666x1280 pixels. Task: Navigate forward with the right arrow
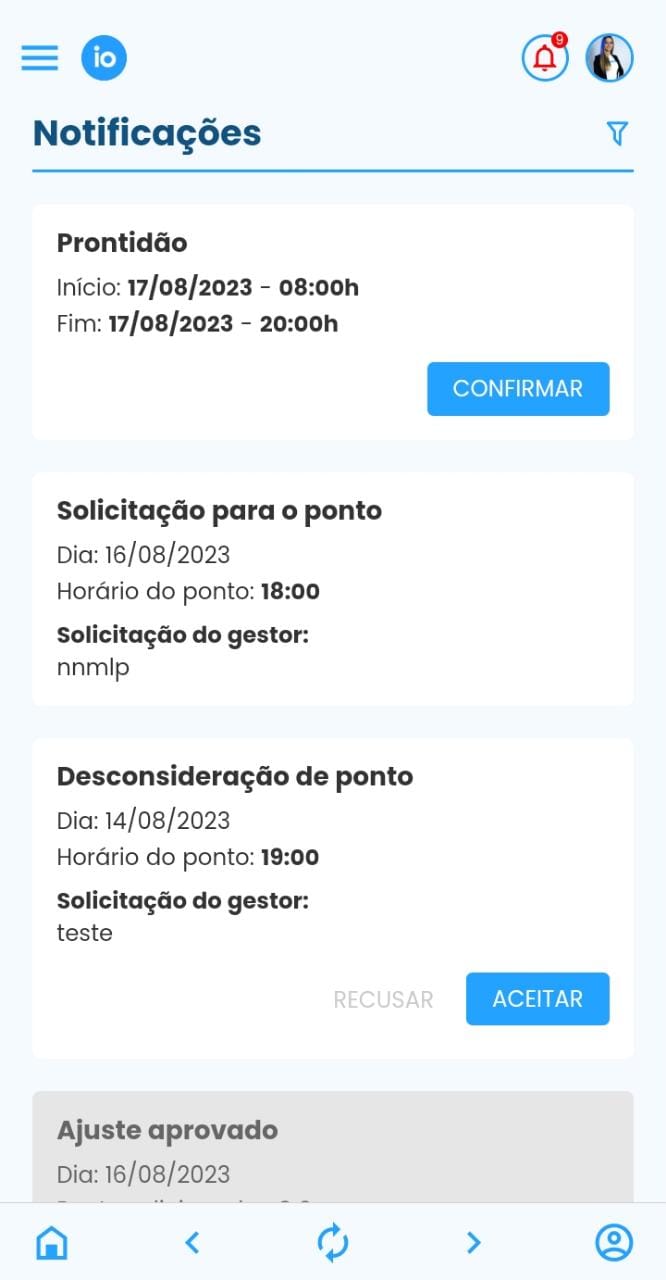(473, 1243)
